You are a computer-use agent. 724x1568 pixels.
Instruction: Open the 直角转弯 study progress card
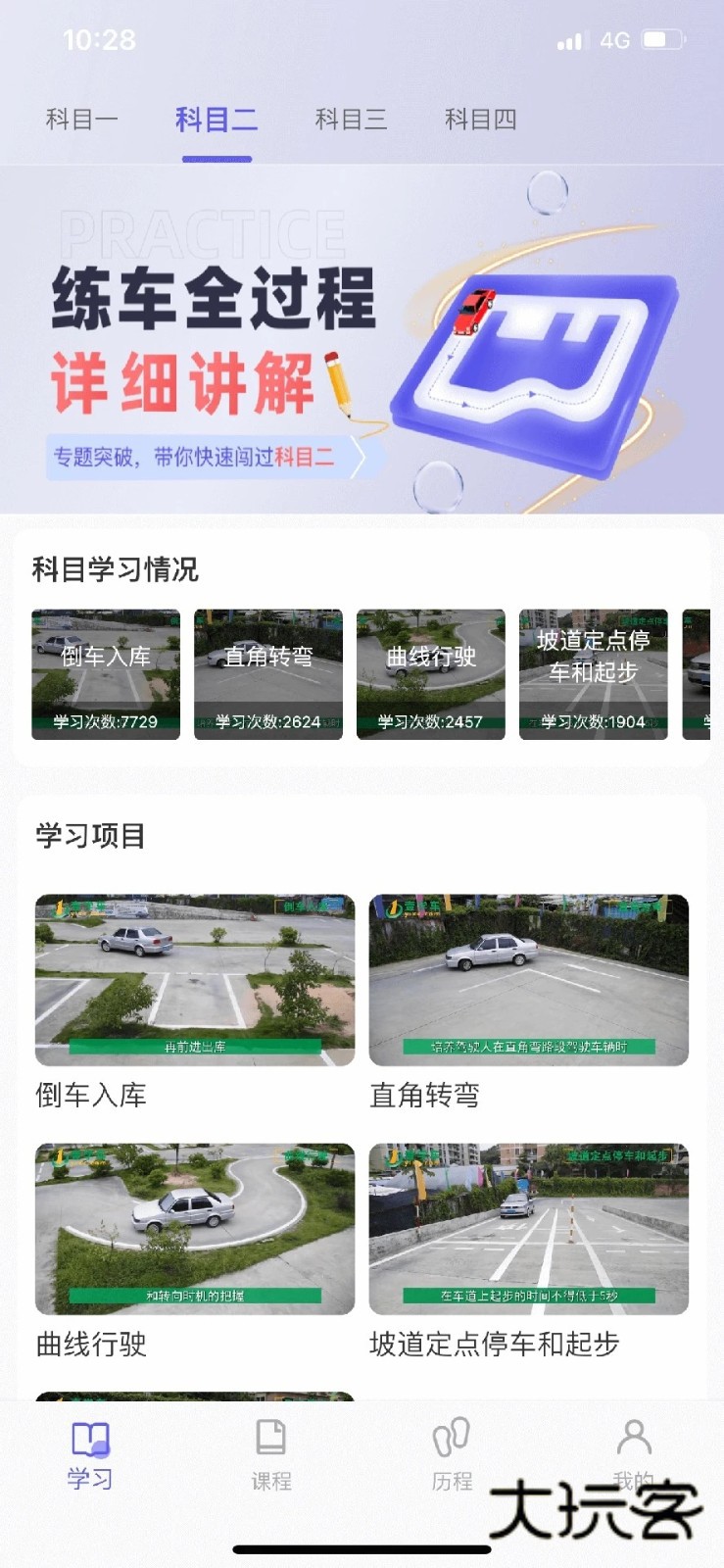pos(266,673)
